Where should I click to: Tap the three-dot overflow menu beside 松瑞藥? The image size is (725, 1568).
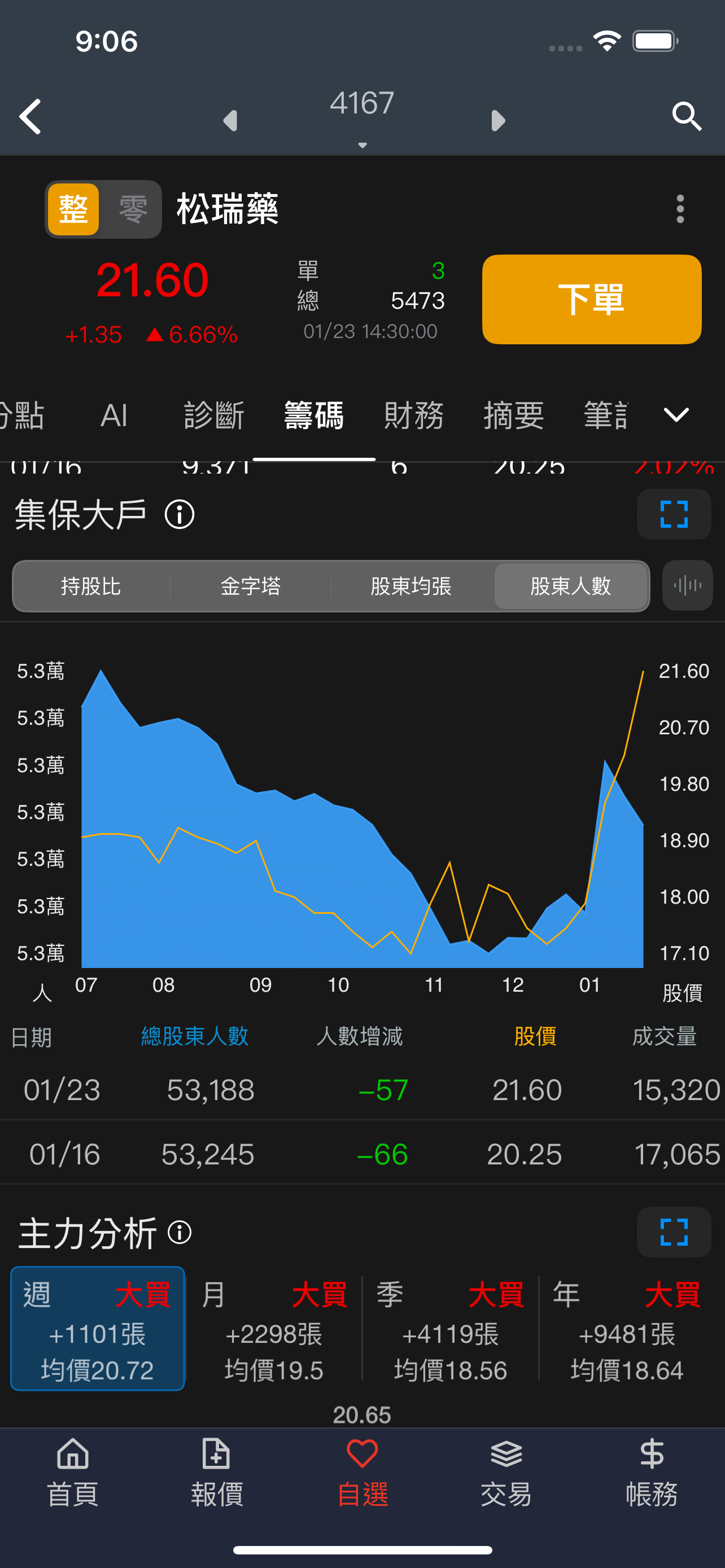(x=680, y=209)
